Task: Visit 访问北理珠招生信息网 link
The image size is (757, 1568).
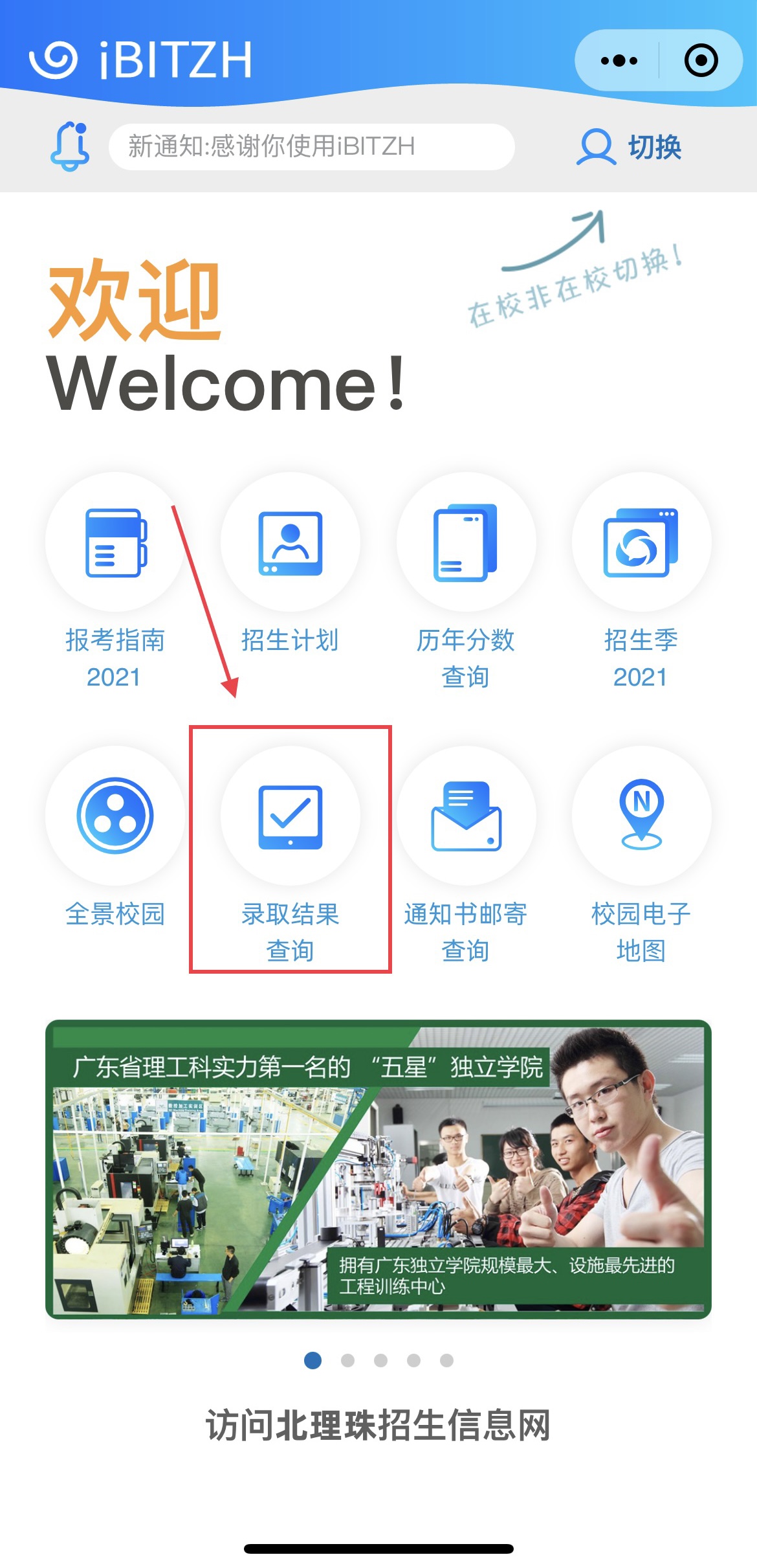Action: click(378, 1426)
